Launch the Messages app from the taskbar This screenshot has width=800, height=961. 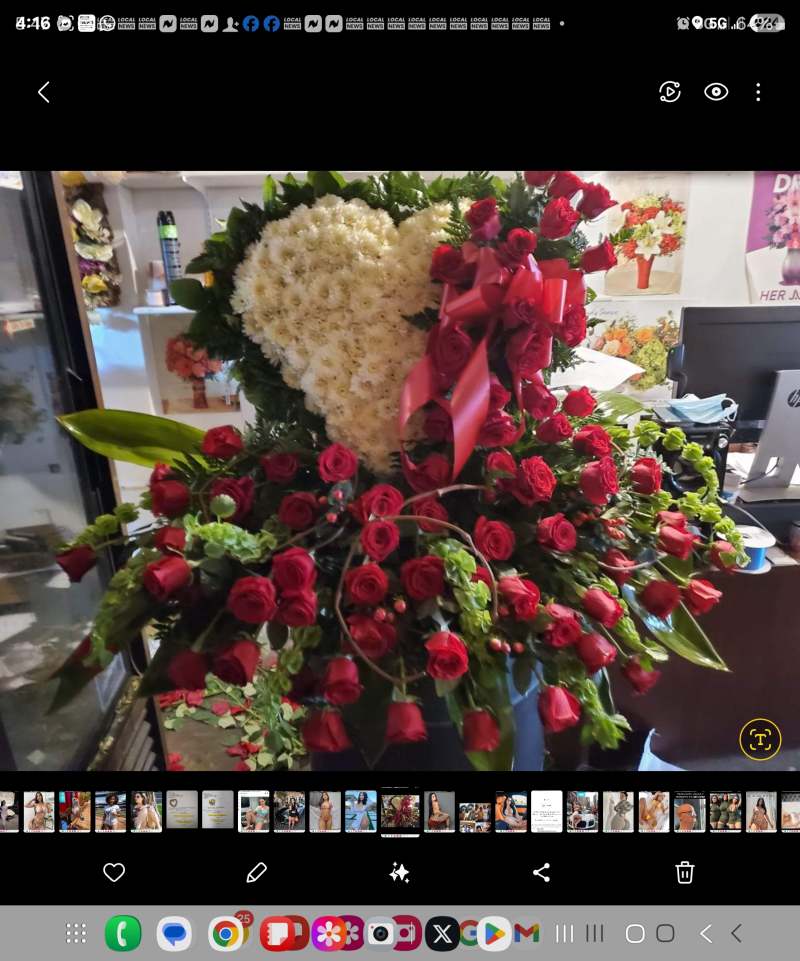[x=175, y=934]
